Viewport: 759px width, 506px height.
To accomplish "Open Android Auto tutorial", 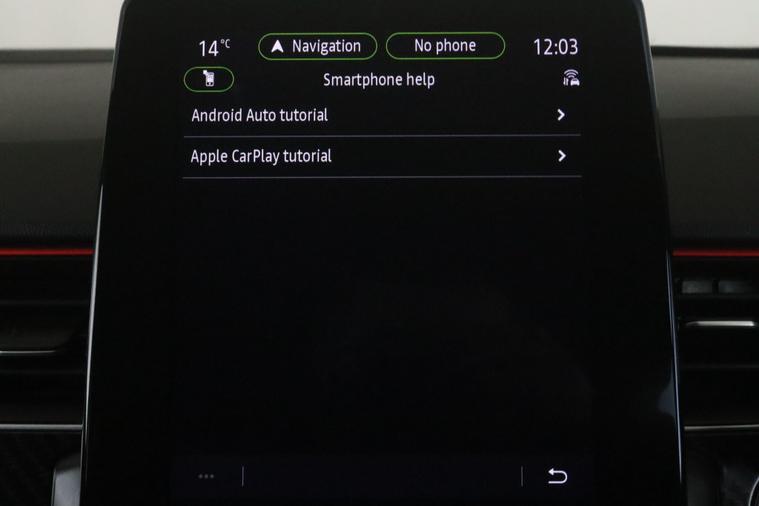I will coord(380,115).
